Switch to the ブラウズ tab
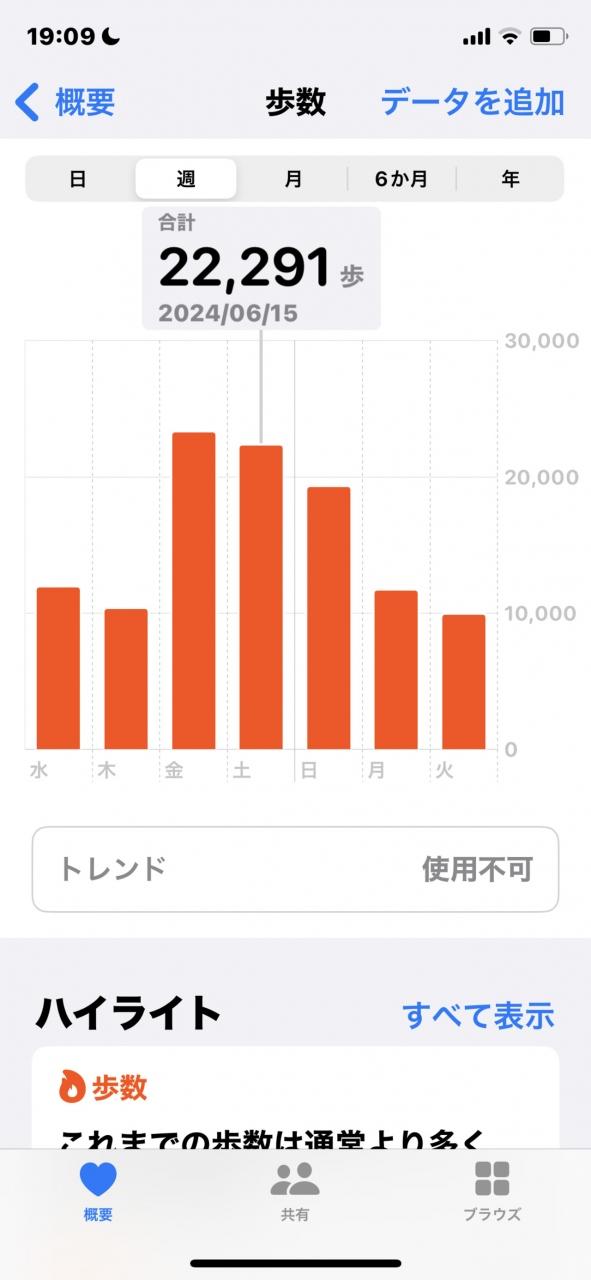 click(x=492, y=1192)
